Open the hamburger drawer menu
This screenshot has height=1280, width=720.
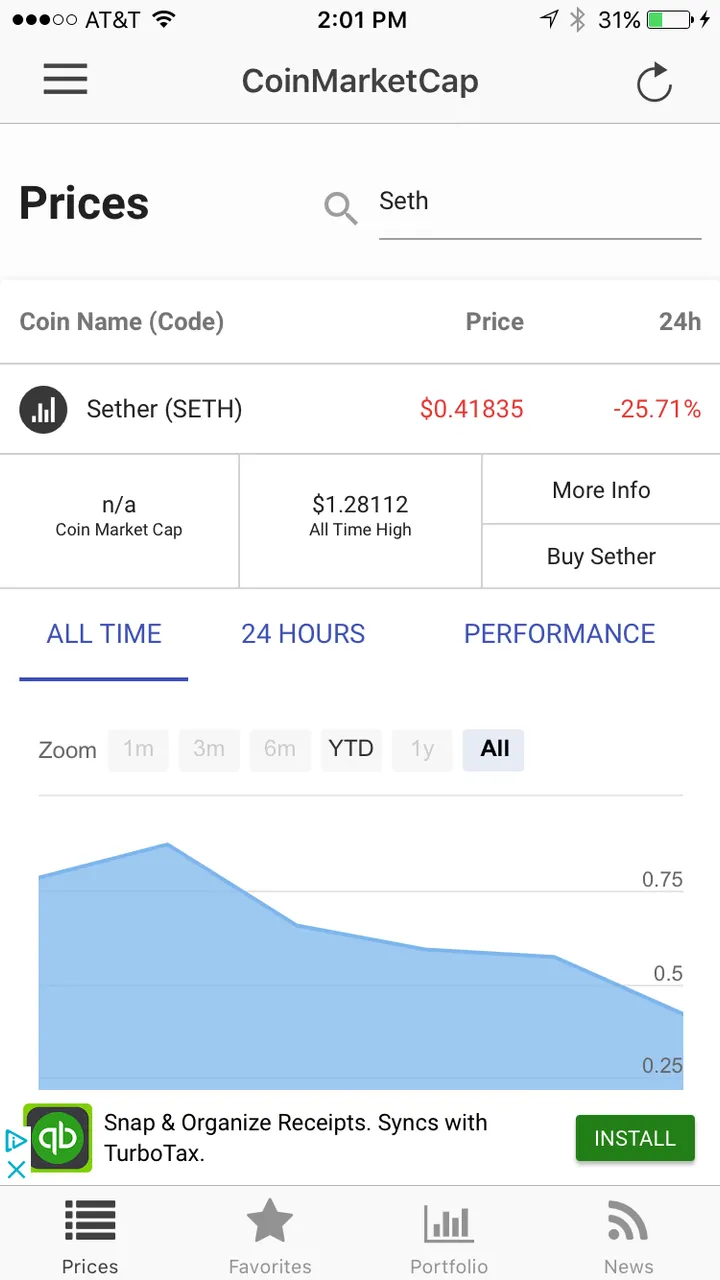[x=65, y=80]
